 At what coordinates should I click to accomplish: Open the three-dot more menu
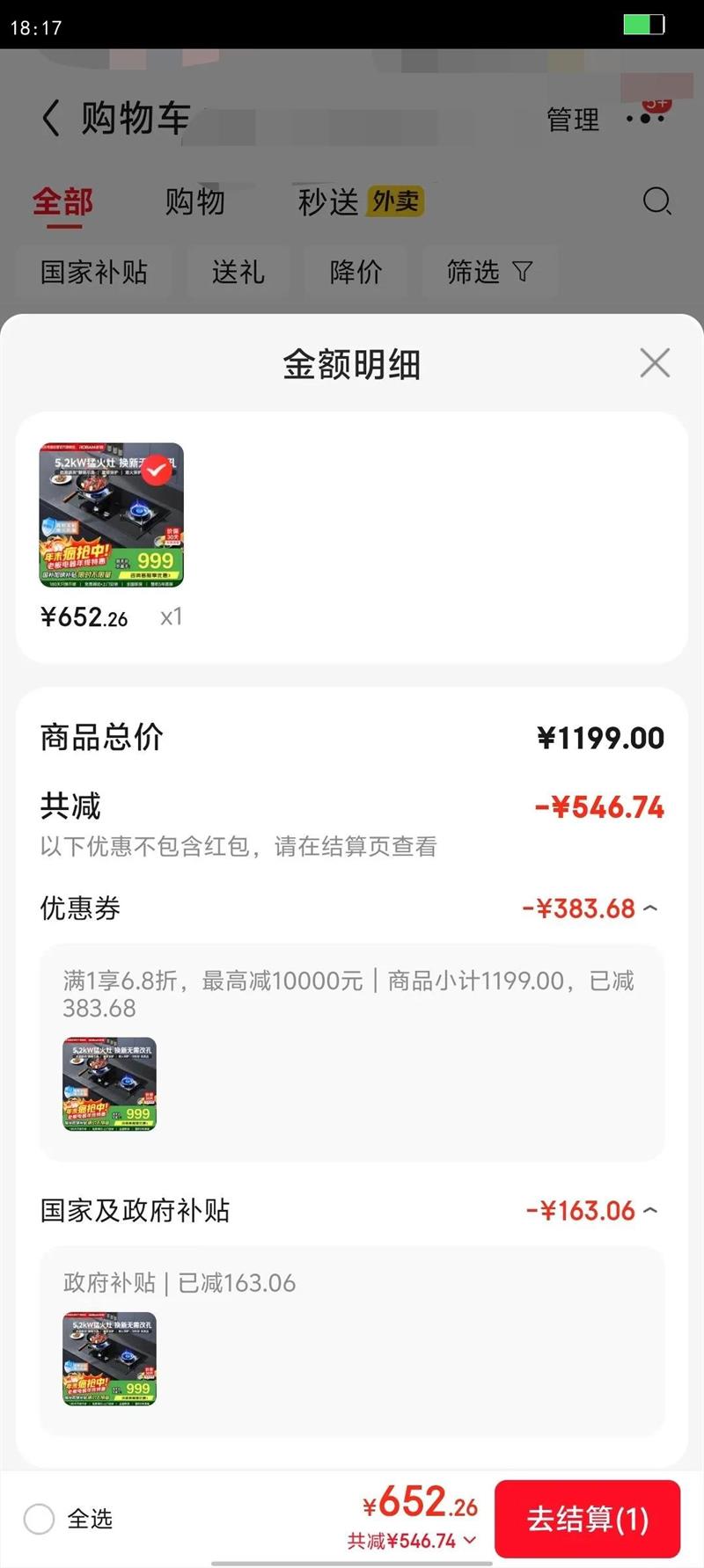pos(645,118)
